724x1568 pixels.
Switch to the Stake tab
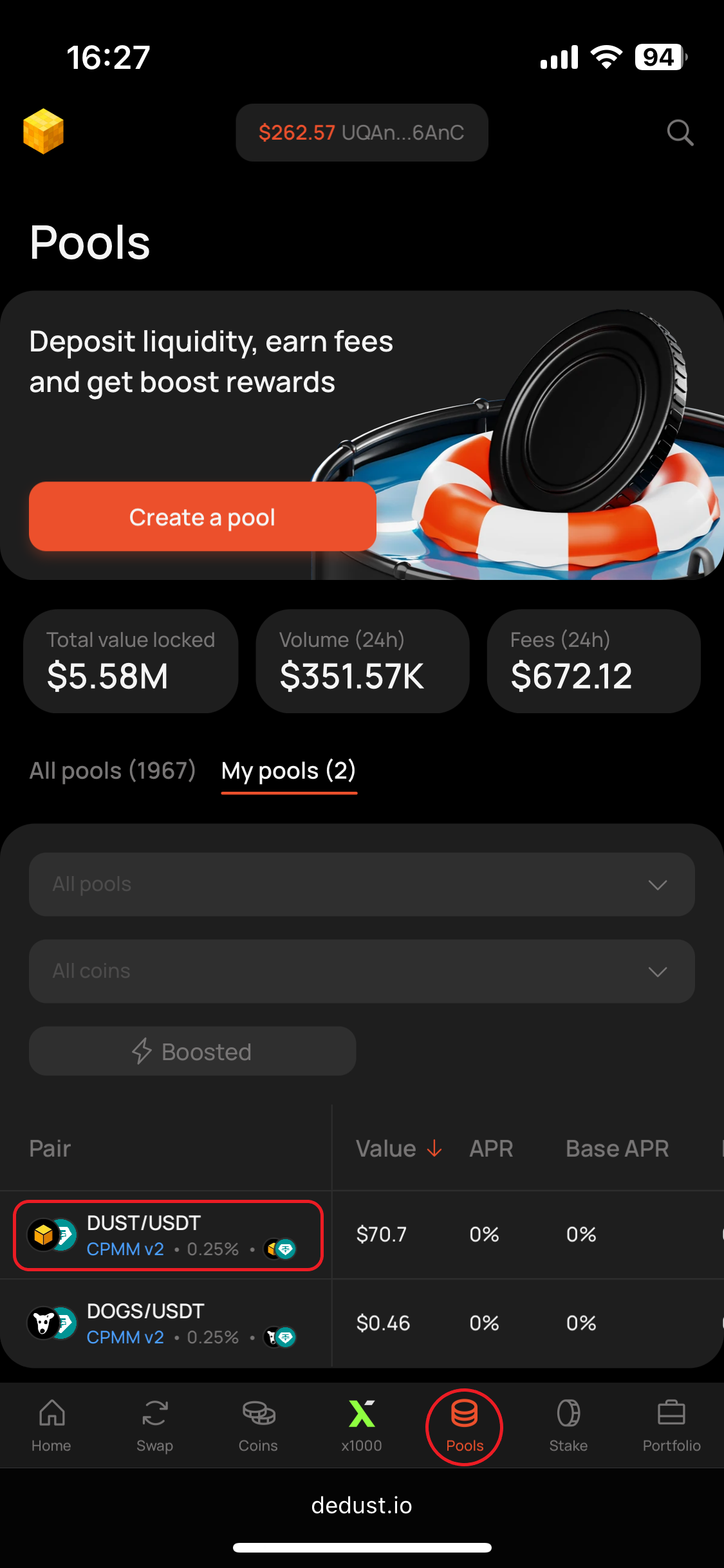(x=568, y=1426)
